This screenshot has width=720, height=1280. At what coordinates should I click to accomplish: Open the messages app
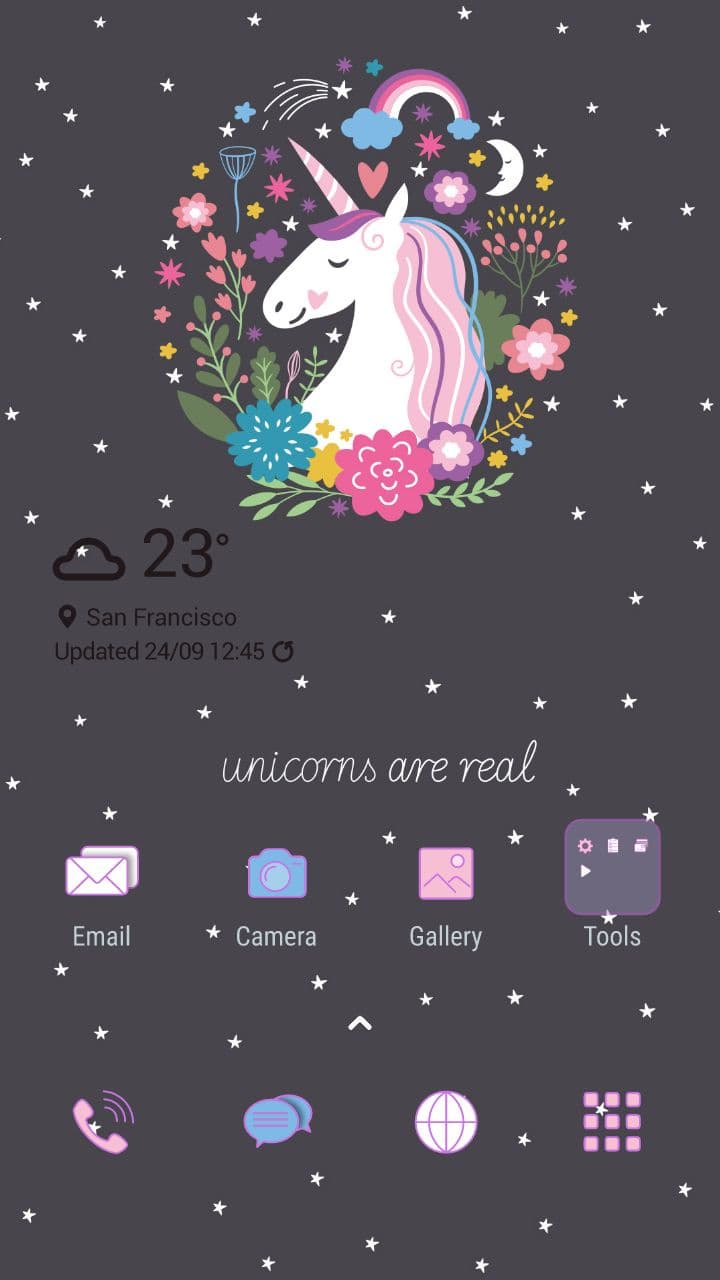[277, 1120]
